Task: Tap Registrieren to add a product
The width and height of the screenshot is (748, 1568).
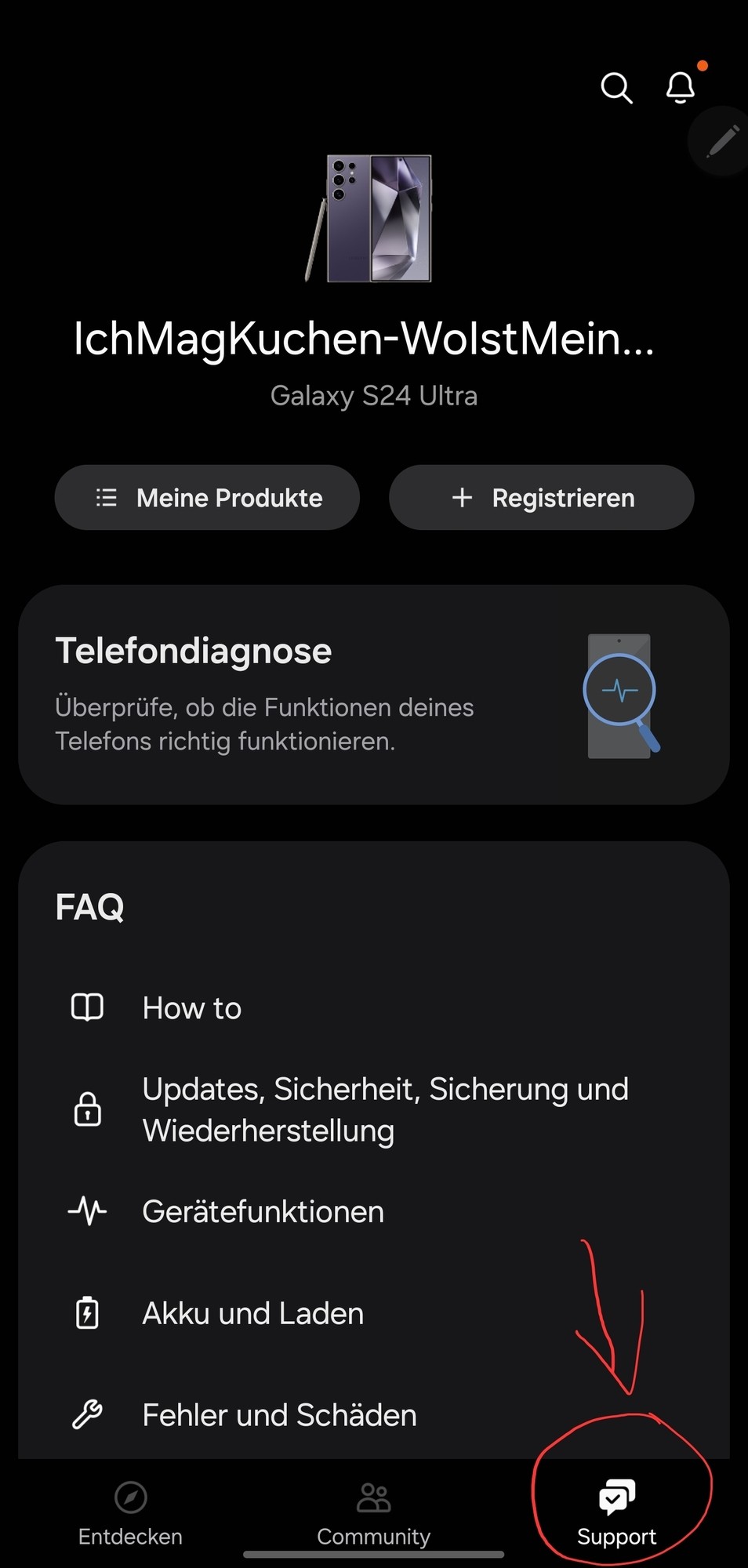Action: [542, 498]
